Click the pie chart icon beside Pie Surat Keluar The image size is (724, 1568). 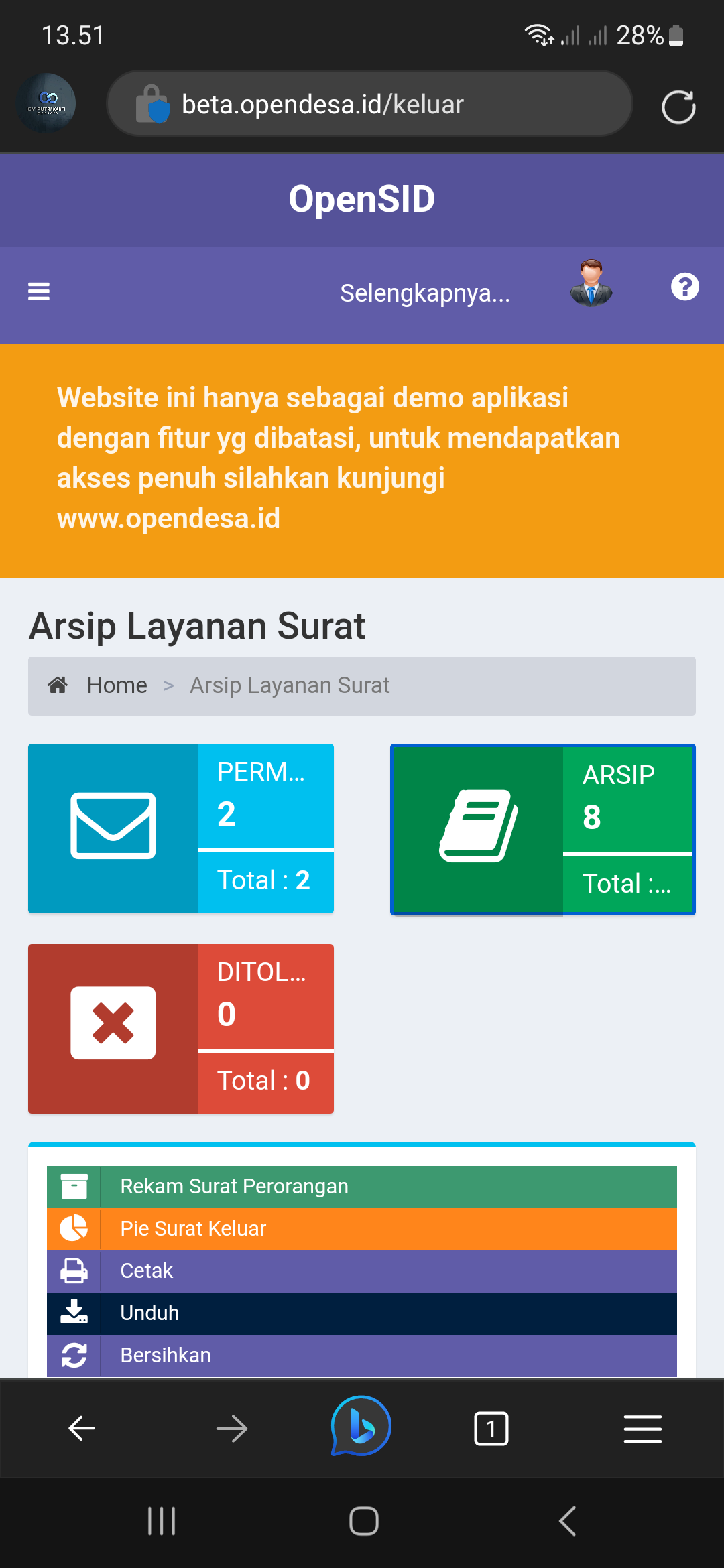click(x=74, y=1228)
